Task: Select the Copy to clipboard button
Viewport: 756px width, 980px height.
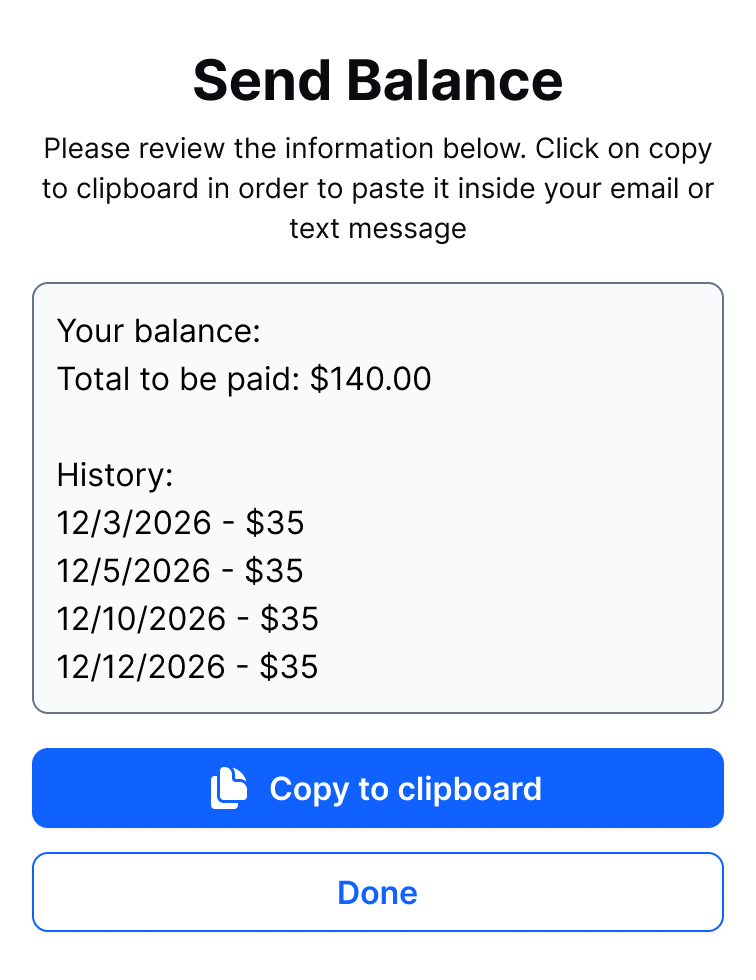Action: click(x=378, y=788)
